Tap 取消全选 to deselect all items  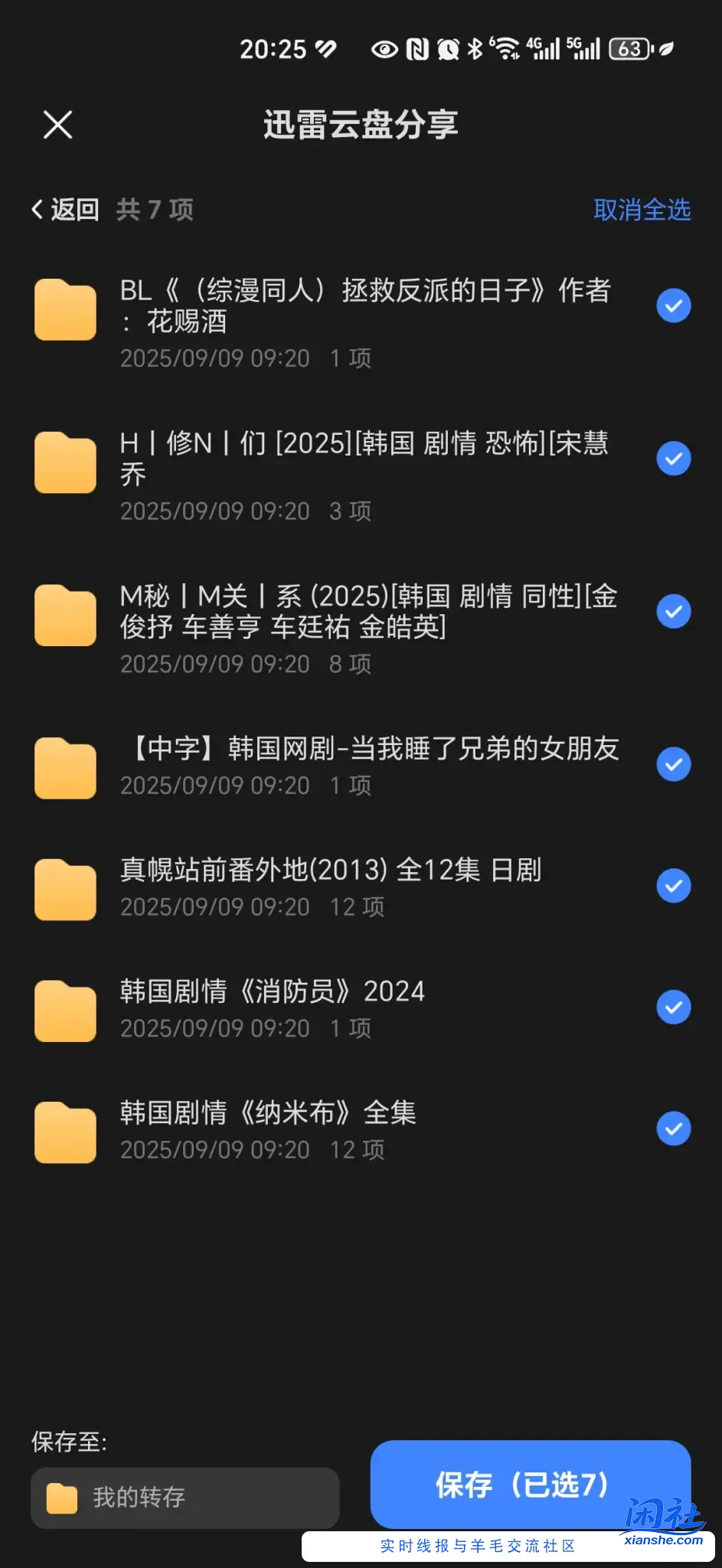click(642, 209)
